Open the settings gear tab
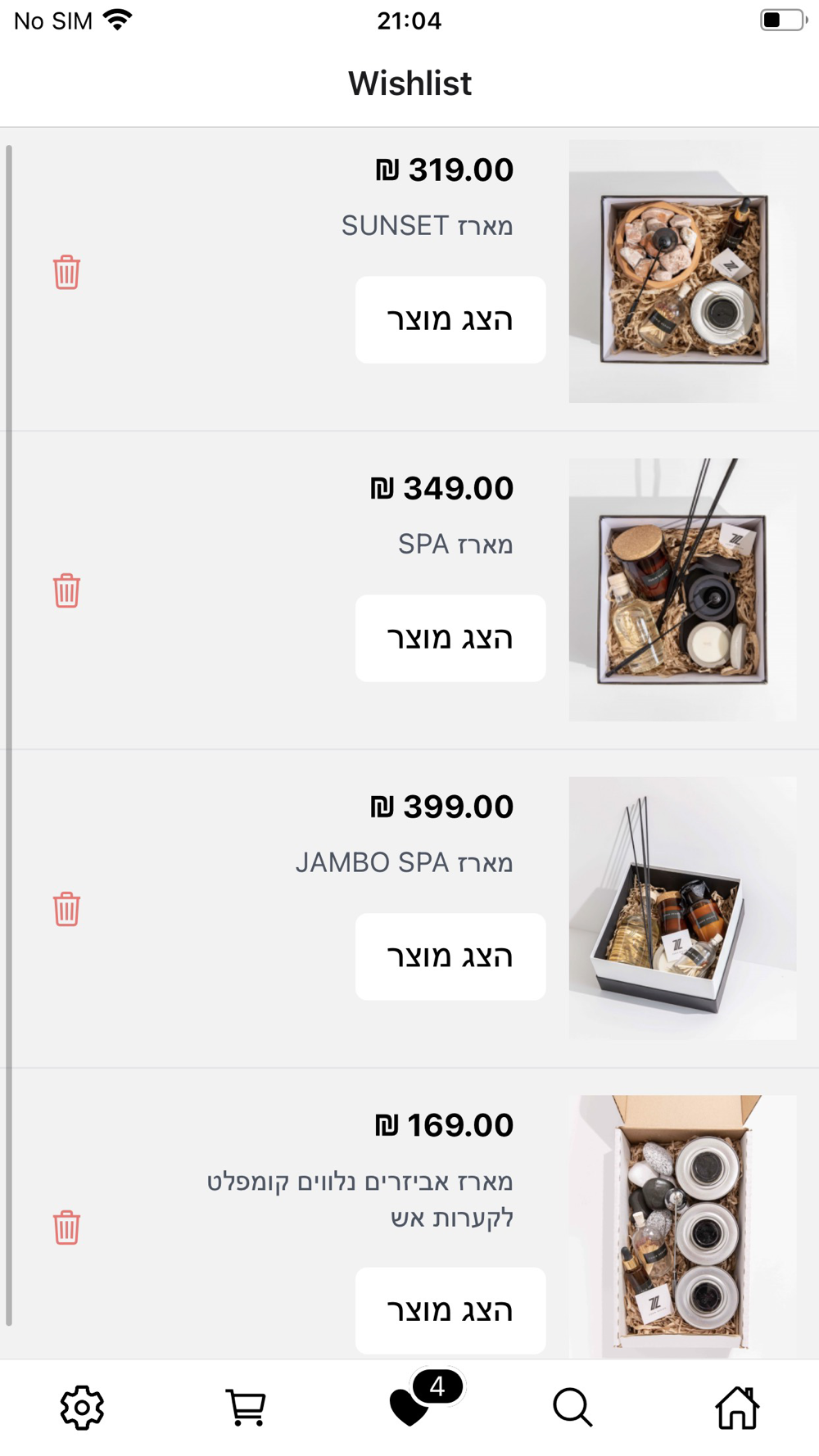 point(82,1408)
